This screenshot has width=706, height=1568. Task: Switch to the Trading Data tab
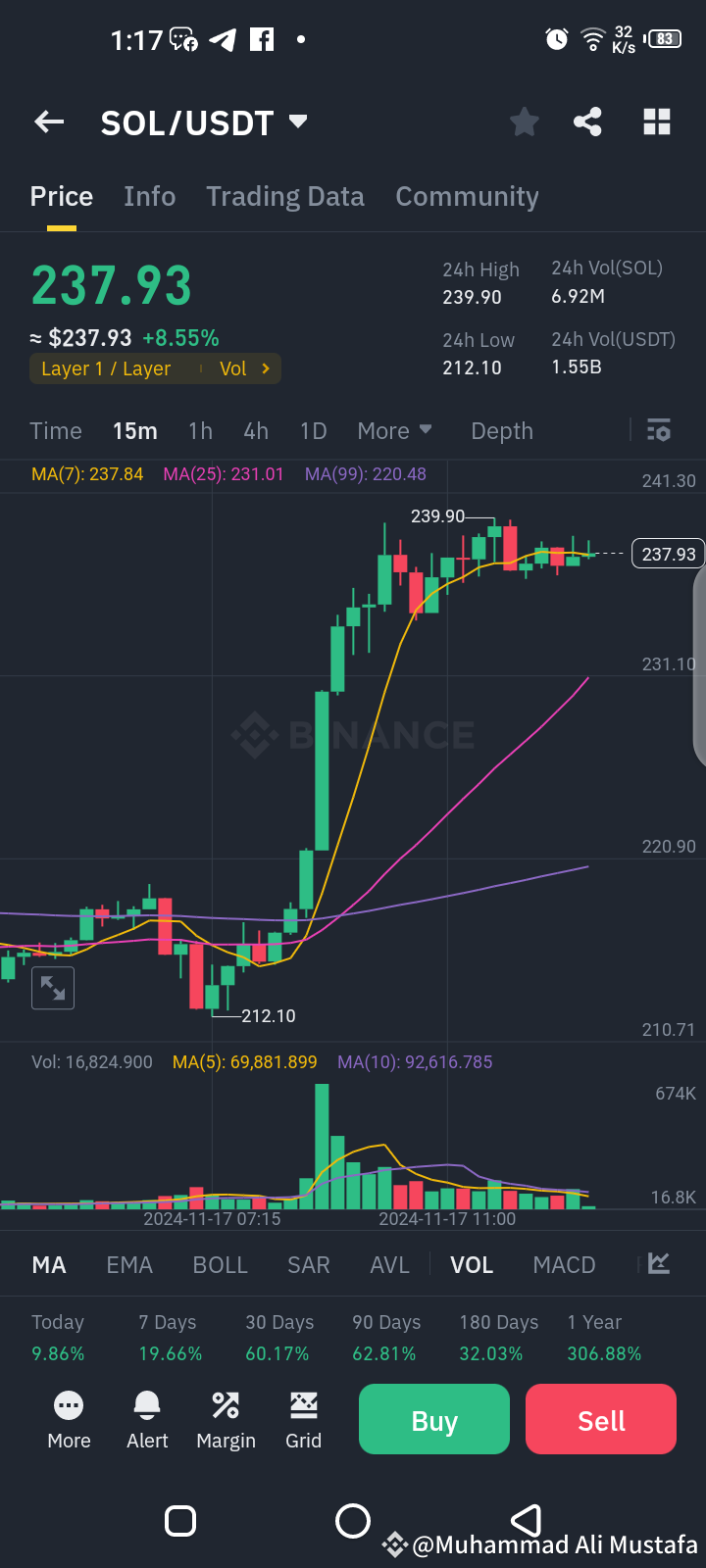pos(284,196)
